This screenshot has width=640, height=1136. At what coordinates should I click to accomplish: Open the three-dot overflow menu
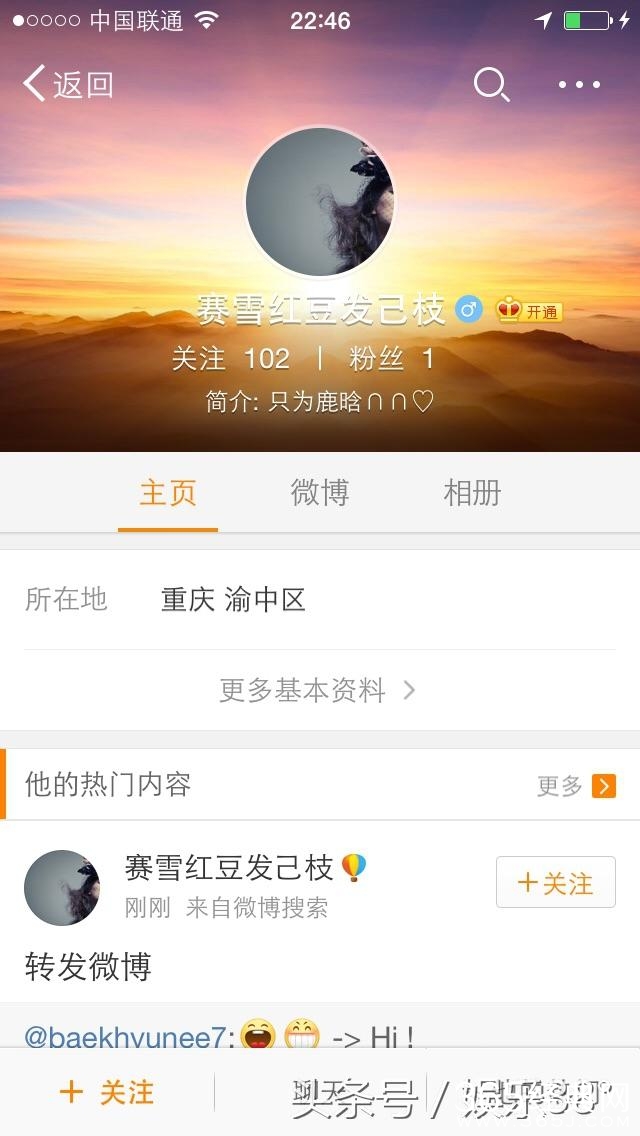[x=579, y=85]
